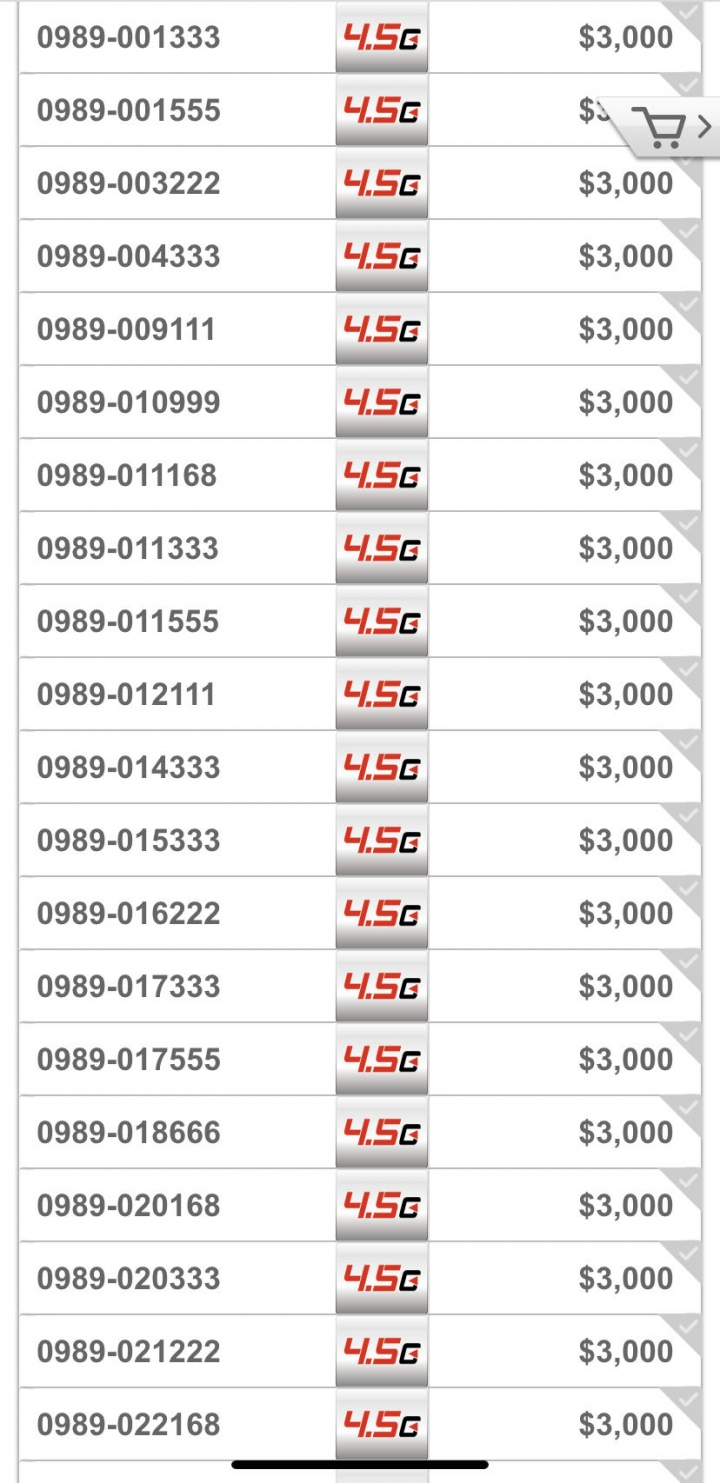Choose number 0989-014333
Screen dimensions: 720x1483
tap(360, 767)
